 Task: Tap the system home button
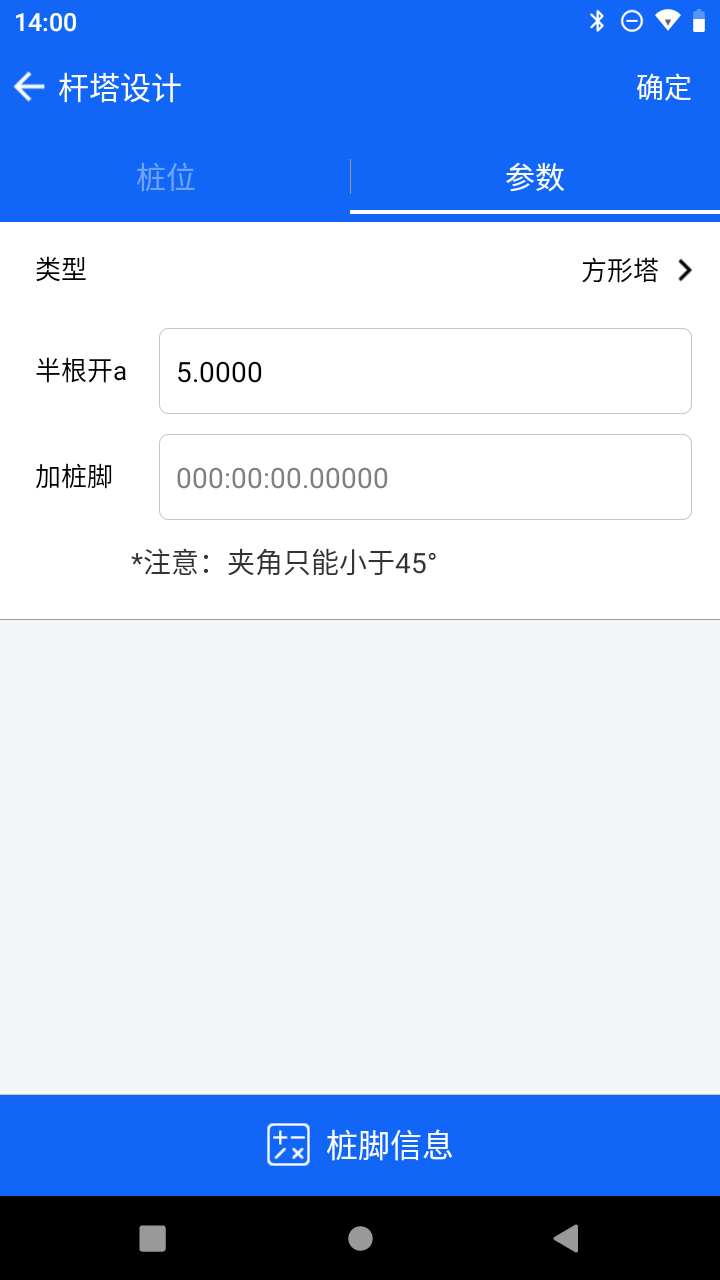pos(360,1238)
